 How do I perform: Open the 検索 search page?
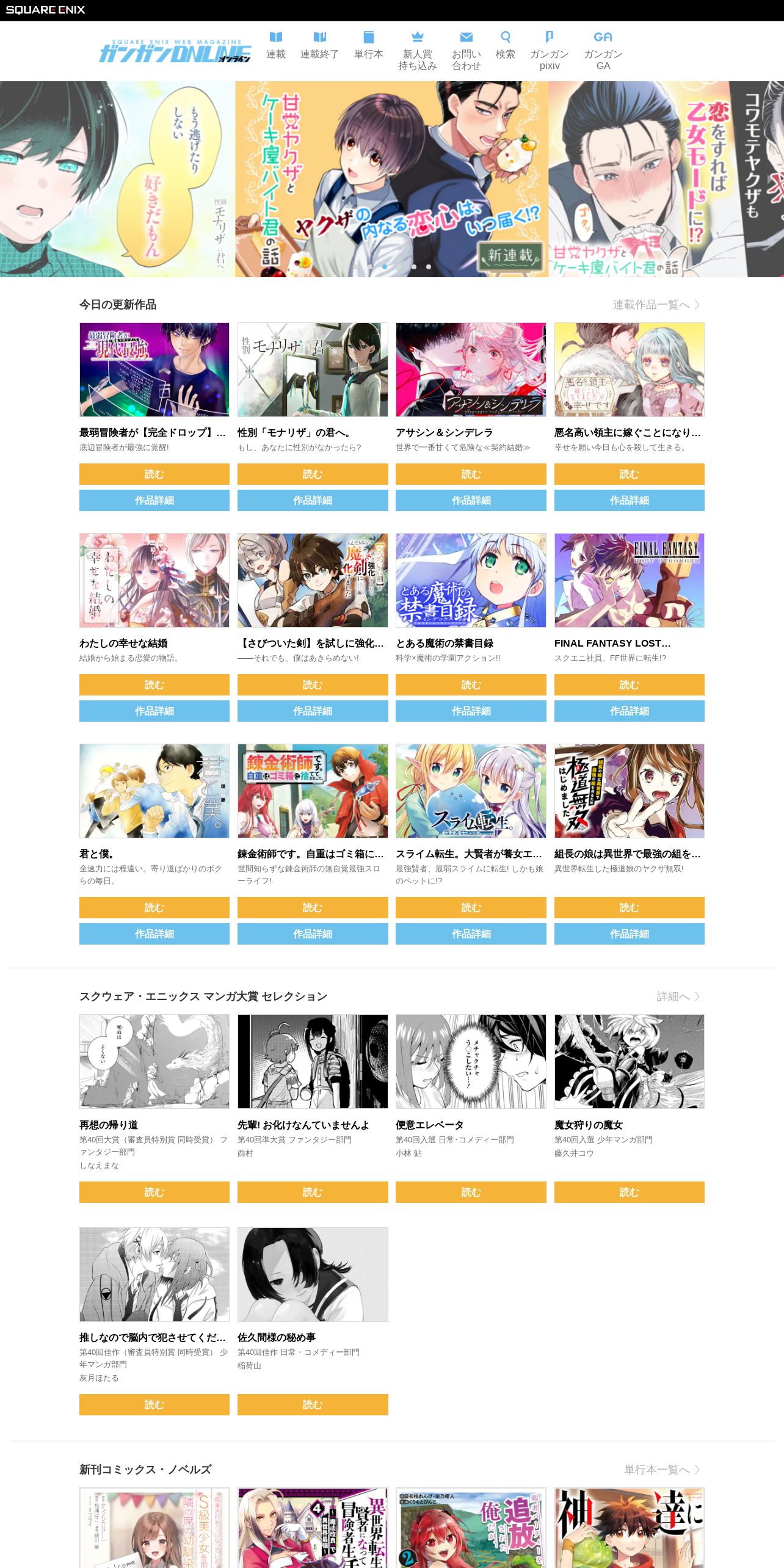point(505,46)
